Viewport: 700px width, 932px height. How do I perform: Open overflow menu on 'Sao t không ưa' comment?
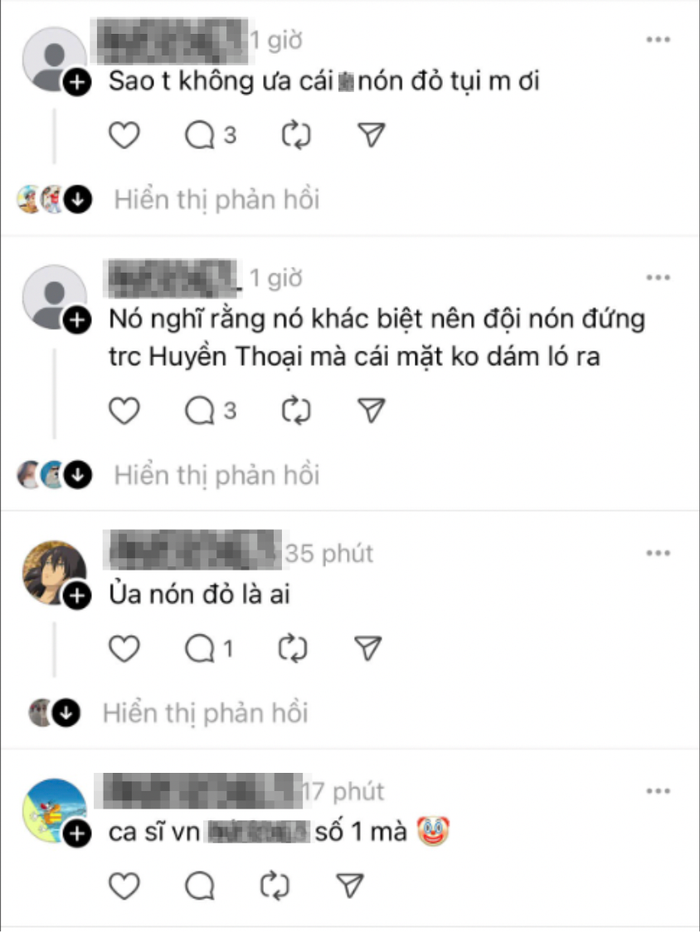pos(657,39)
